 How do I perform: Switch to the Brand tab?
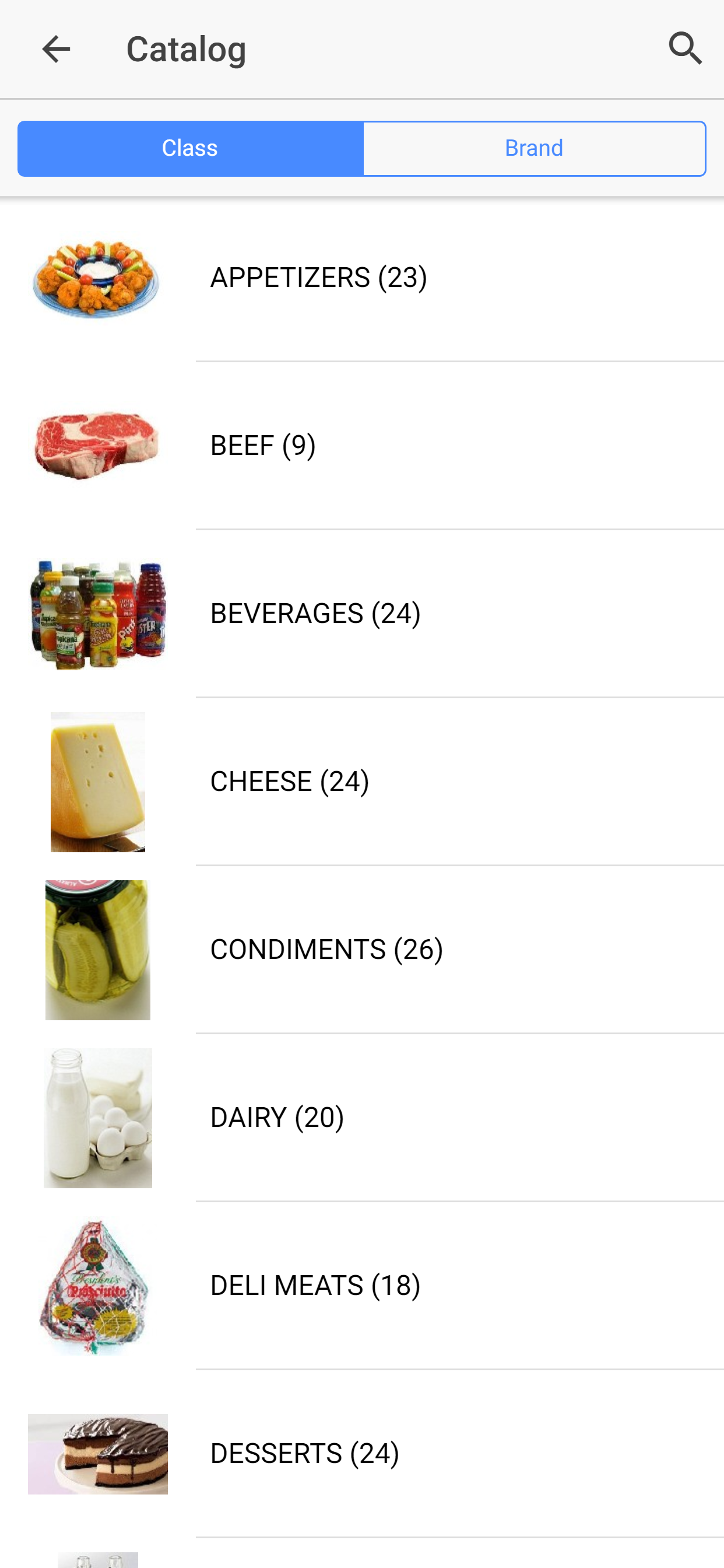tap(533, 149)
